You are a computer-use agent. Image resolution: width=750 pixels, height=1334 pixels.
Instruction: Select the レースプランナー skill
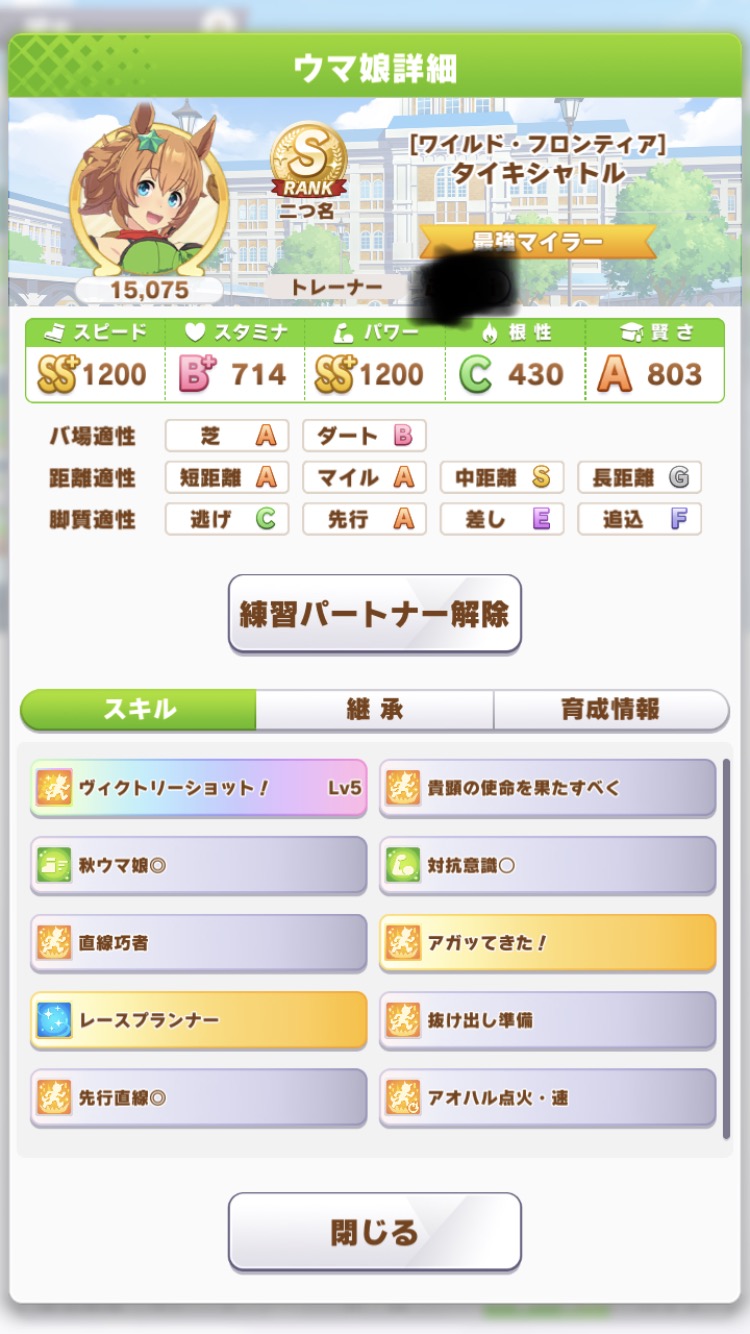pos(198,1020)
